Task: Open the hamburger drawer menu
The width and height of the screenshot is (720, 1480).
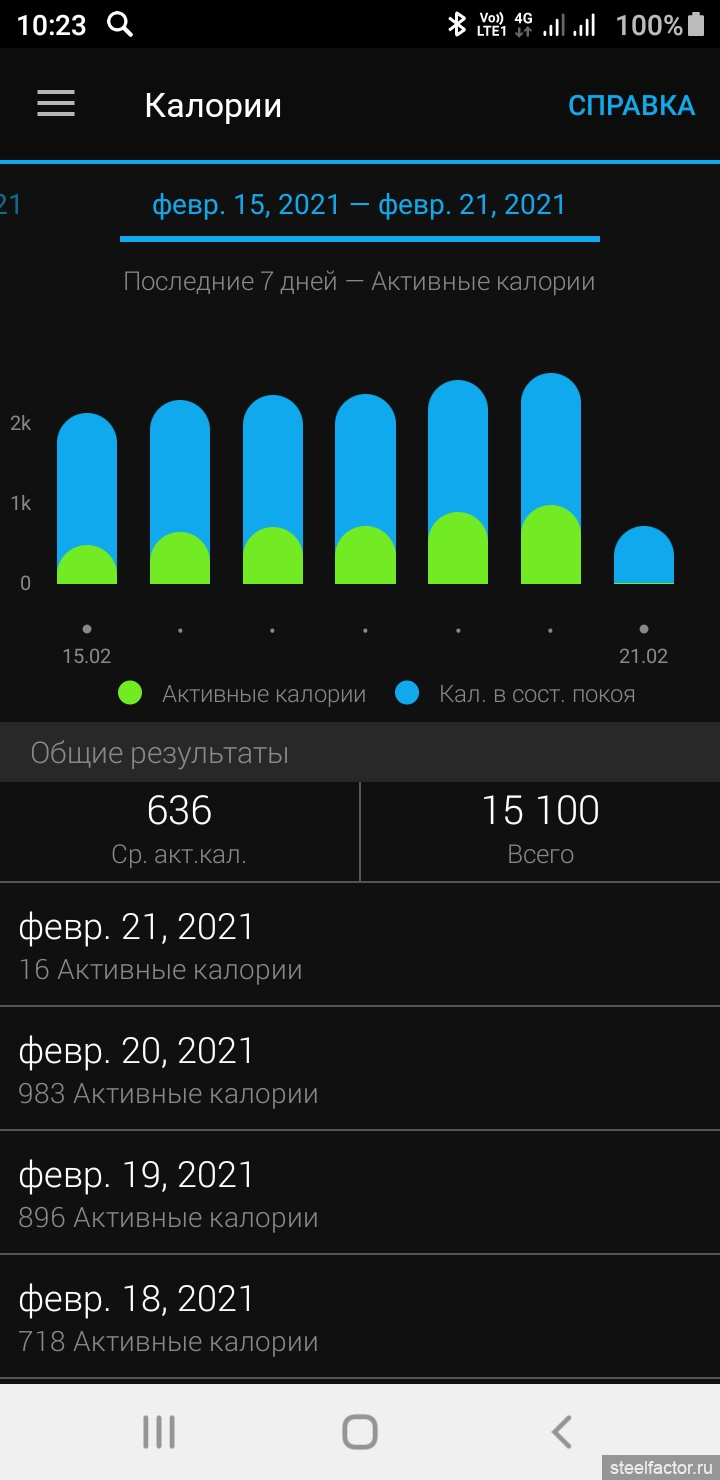Action: [x=56, y=104]
